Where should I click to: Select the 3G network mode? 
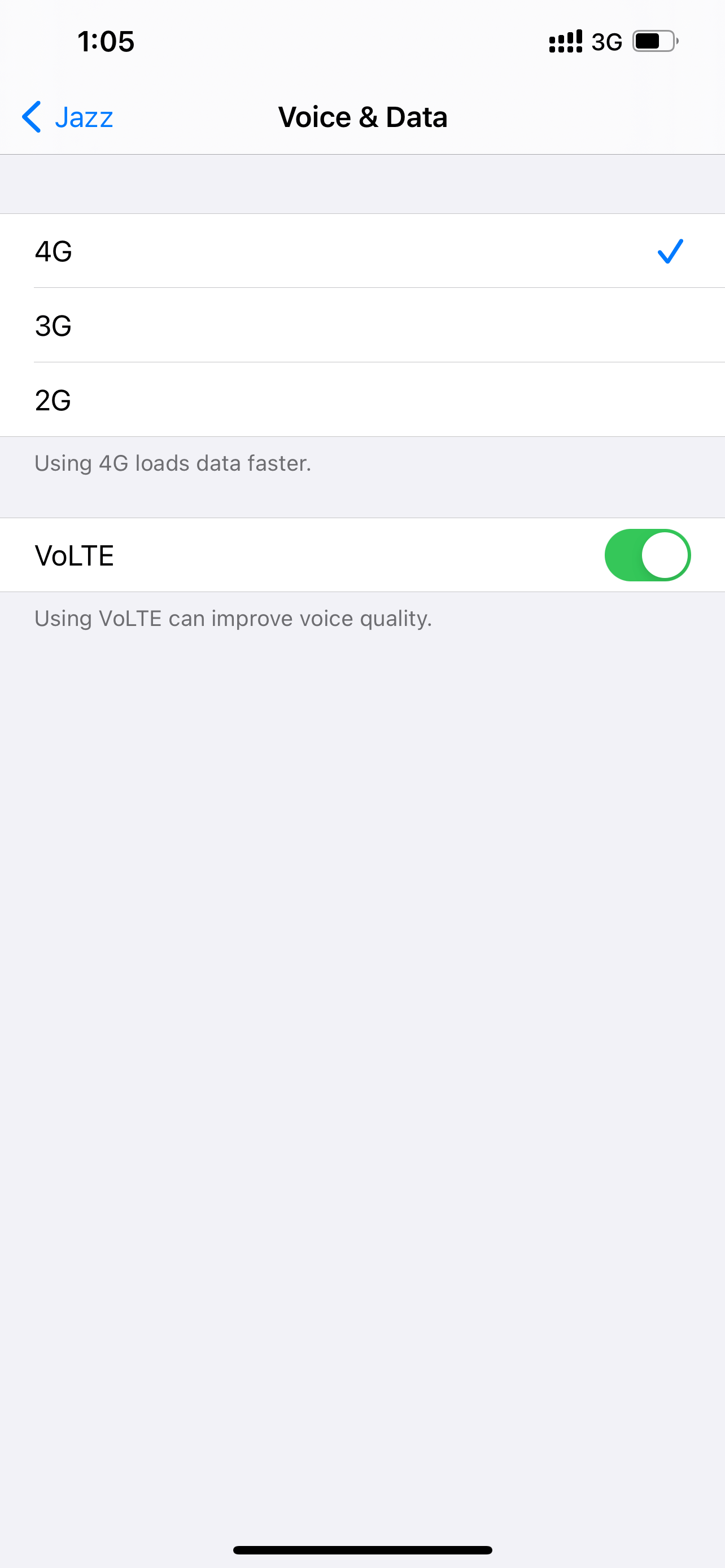362,325
